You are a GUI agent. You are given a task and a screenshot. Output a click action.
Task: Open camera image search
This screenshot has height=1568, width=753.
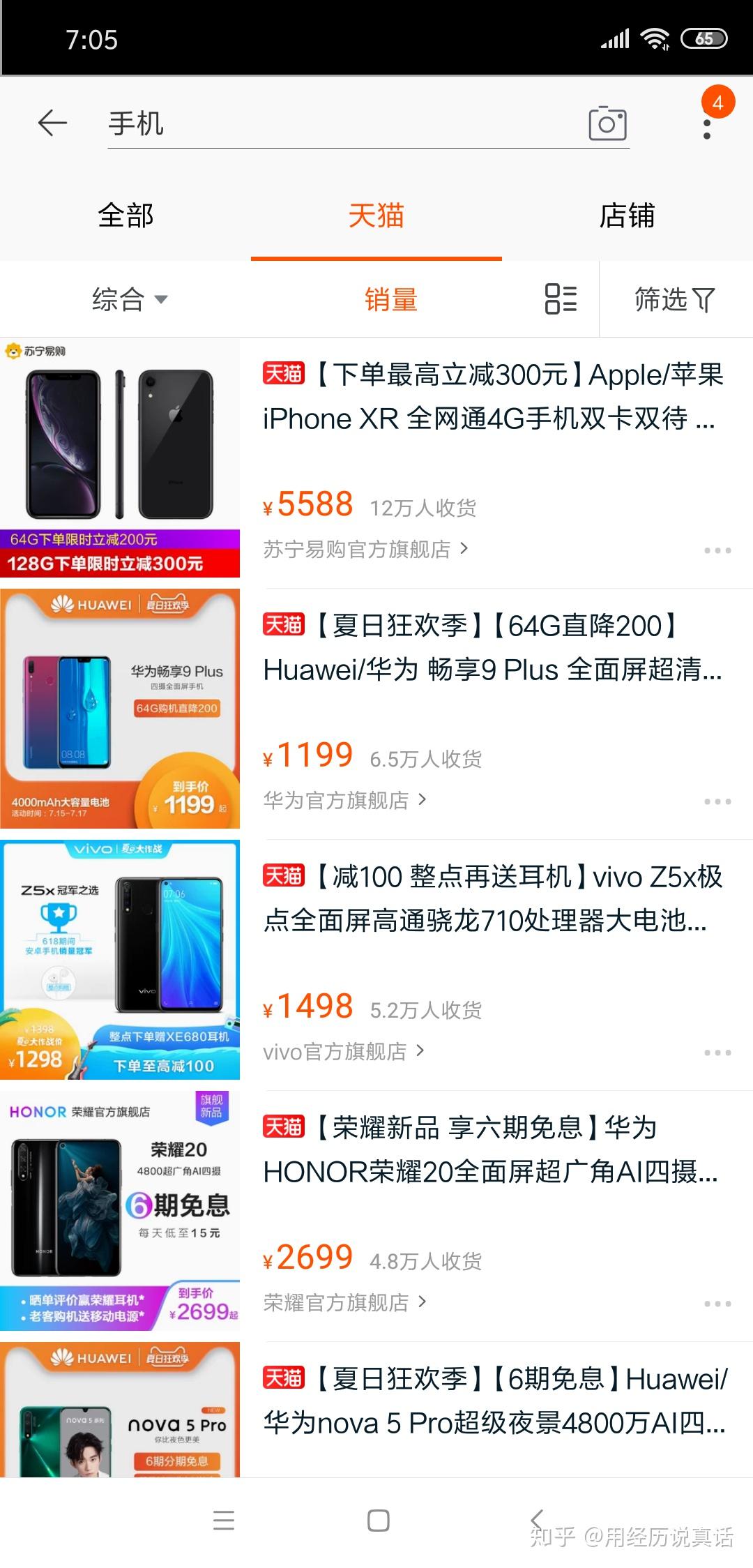[607, 124]
